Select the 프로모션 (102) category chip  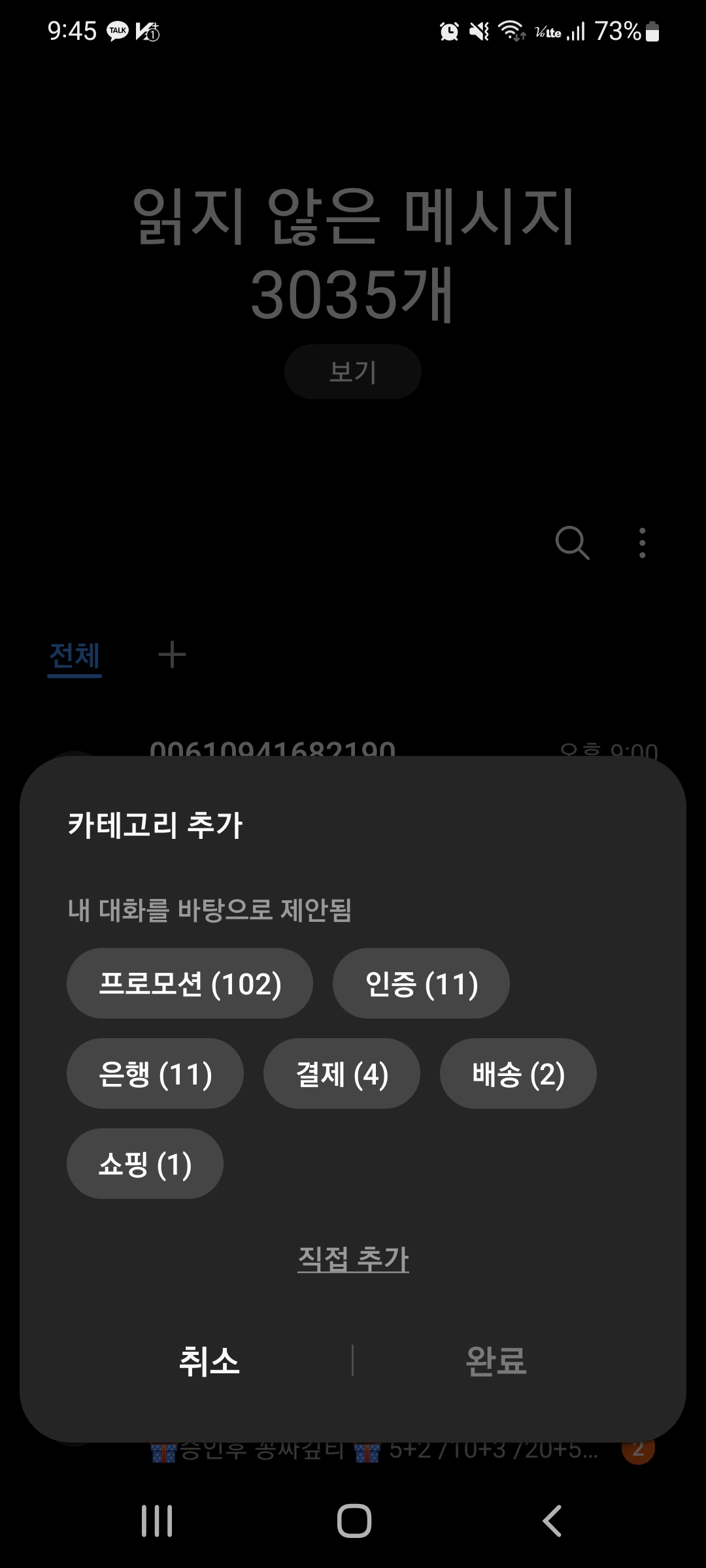190,983
